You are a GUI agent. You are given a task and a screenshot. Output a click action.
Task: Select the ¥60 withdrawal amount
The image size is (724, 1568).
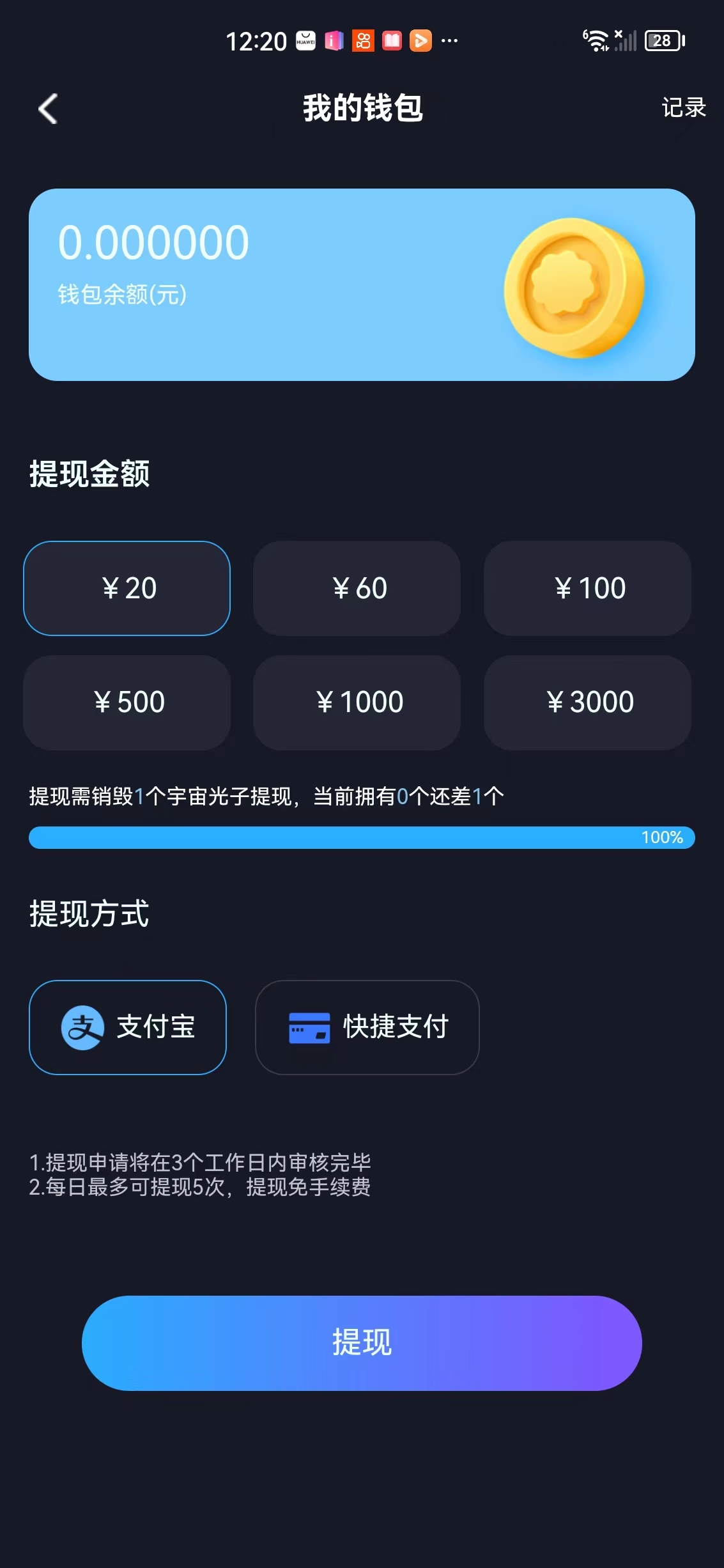click(x=358, y=589)
